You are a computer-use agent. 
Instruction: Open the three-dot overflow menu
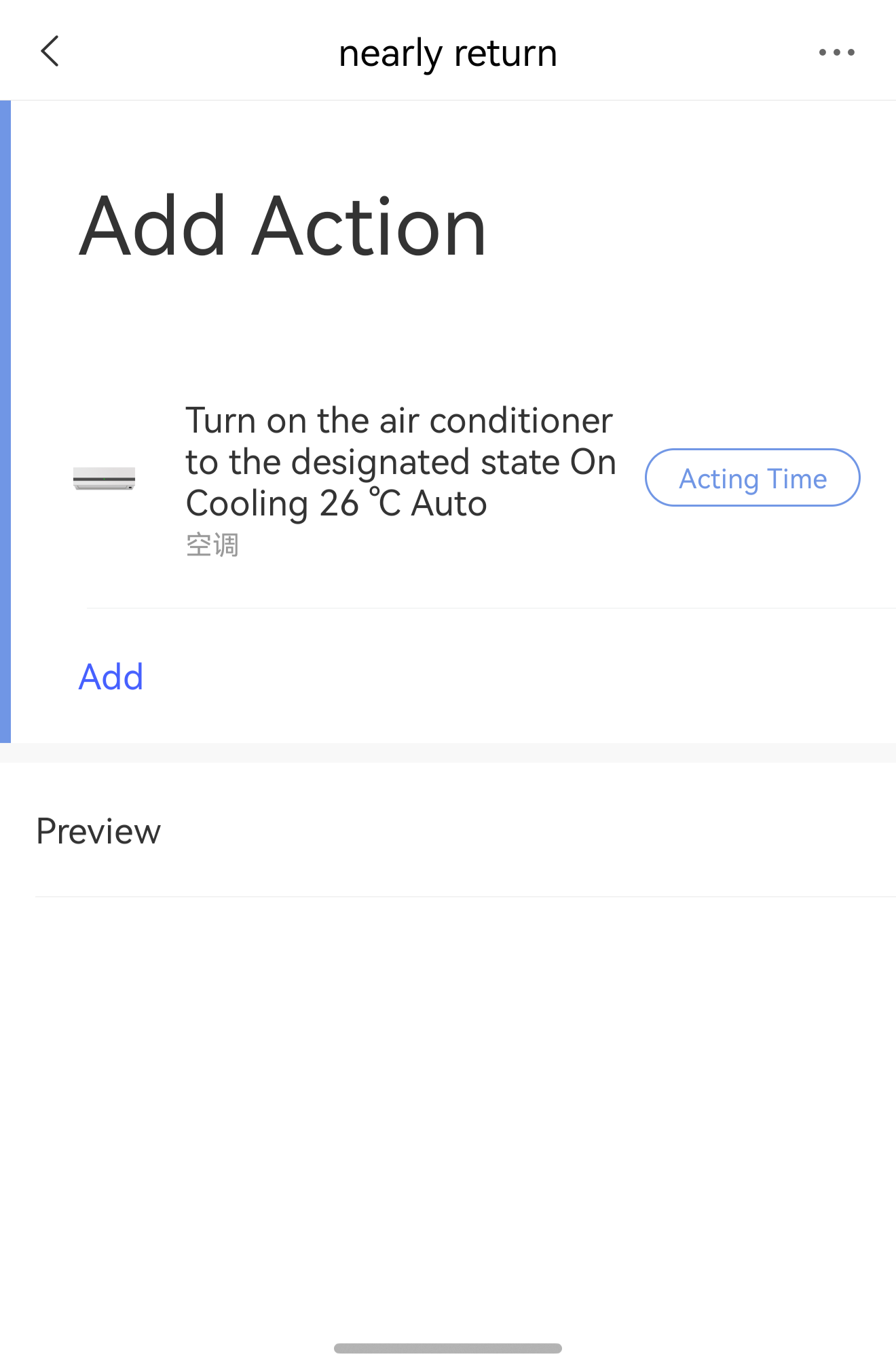coord(836,52)
